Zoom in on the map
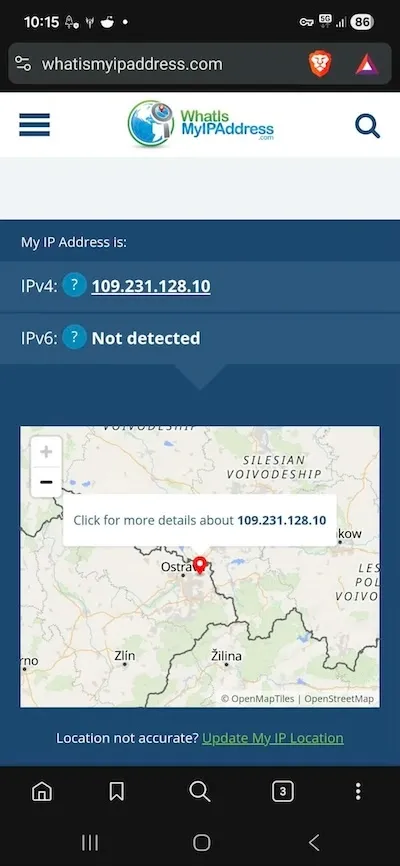This screenshot has width=400, height=866. click(46, 452)
